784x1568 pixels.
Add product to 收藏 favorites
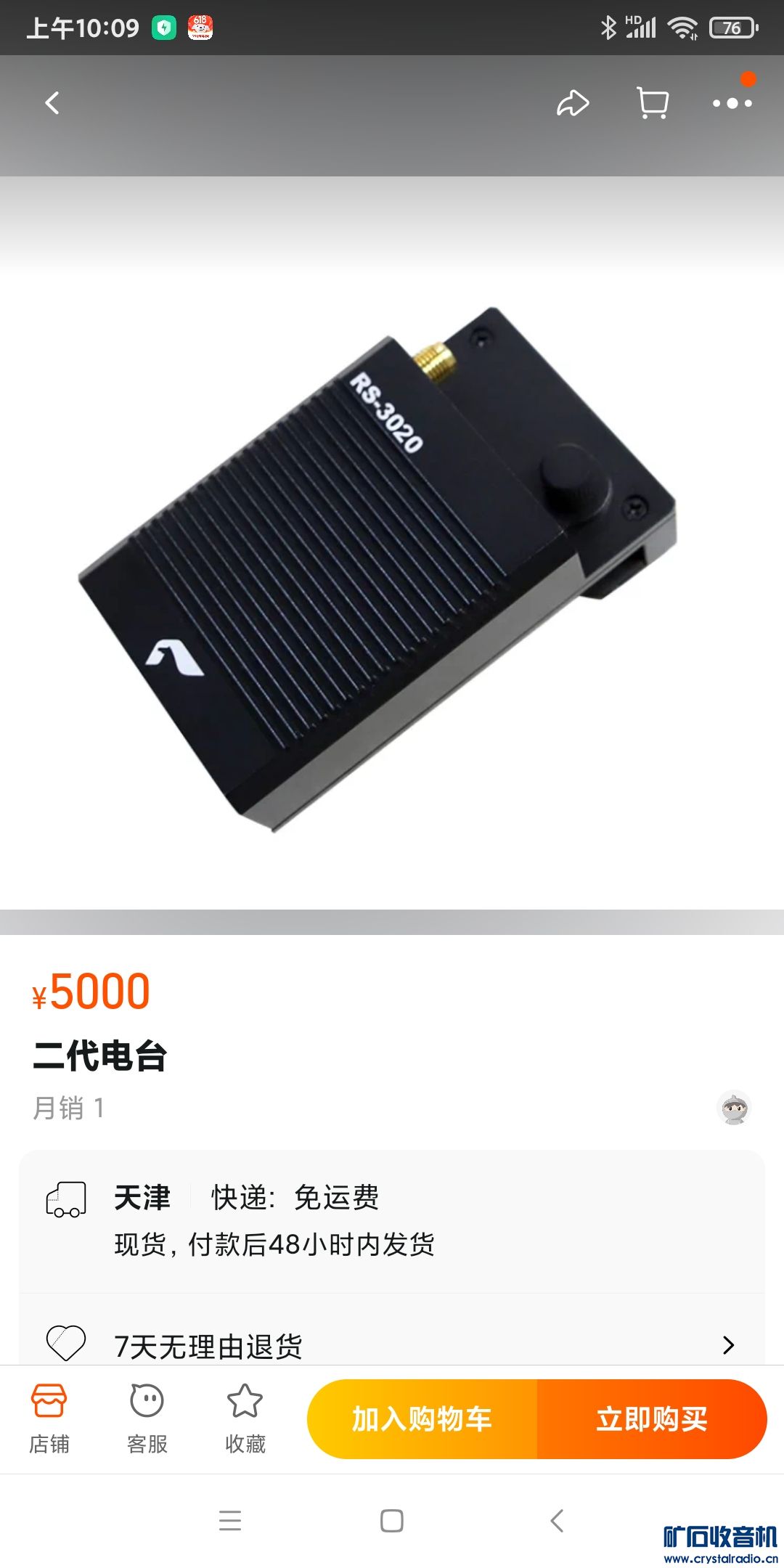[x=245, y=1419]
